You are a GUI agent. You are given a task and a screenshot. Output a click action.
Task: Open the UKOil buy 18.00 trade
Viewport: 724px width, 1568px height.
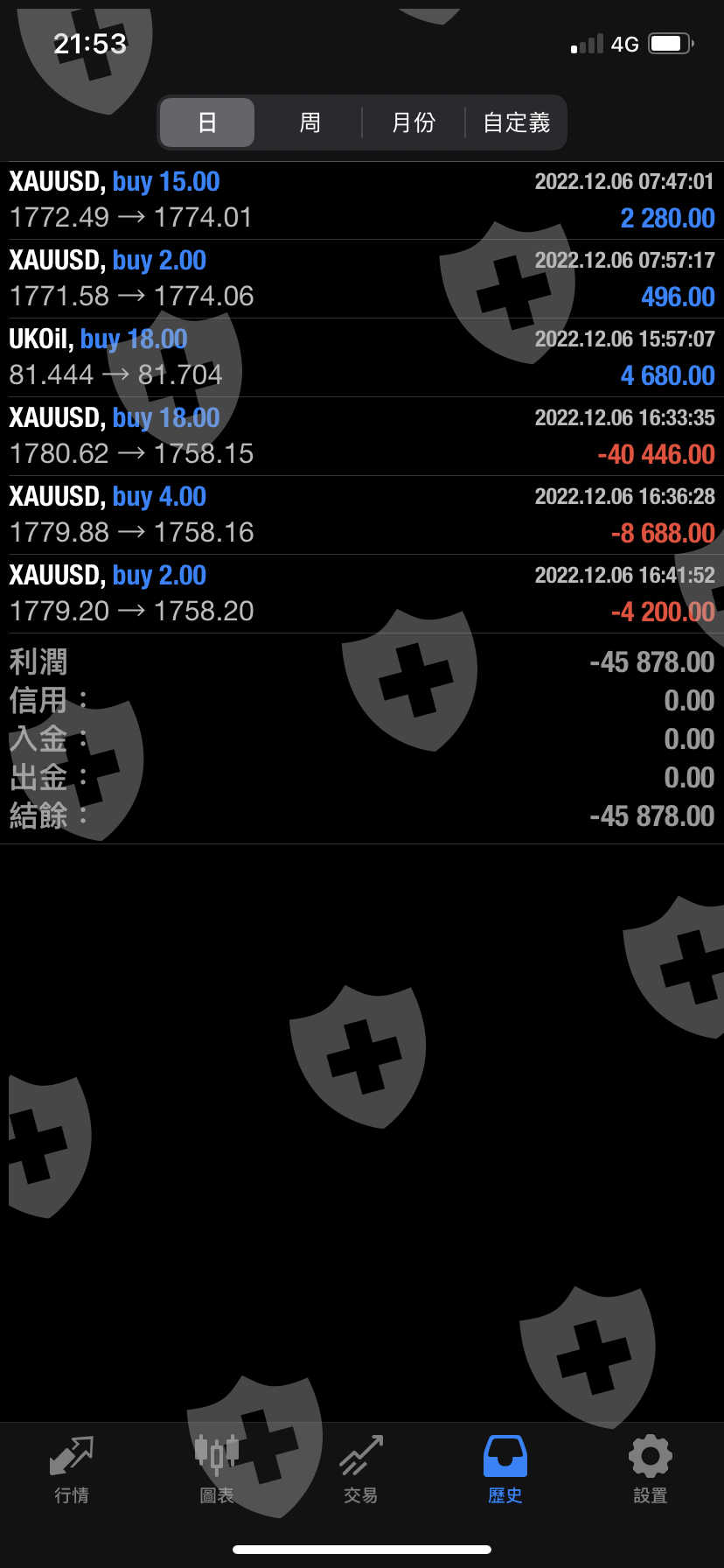pos(362,358)
